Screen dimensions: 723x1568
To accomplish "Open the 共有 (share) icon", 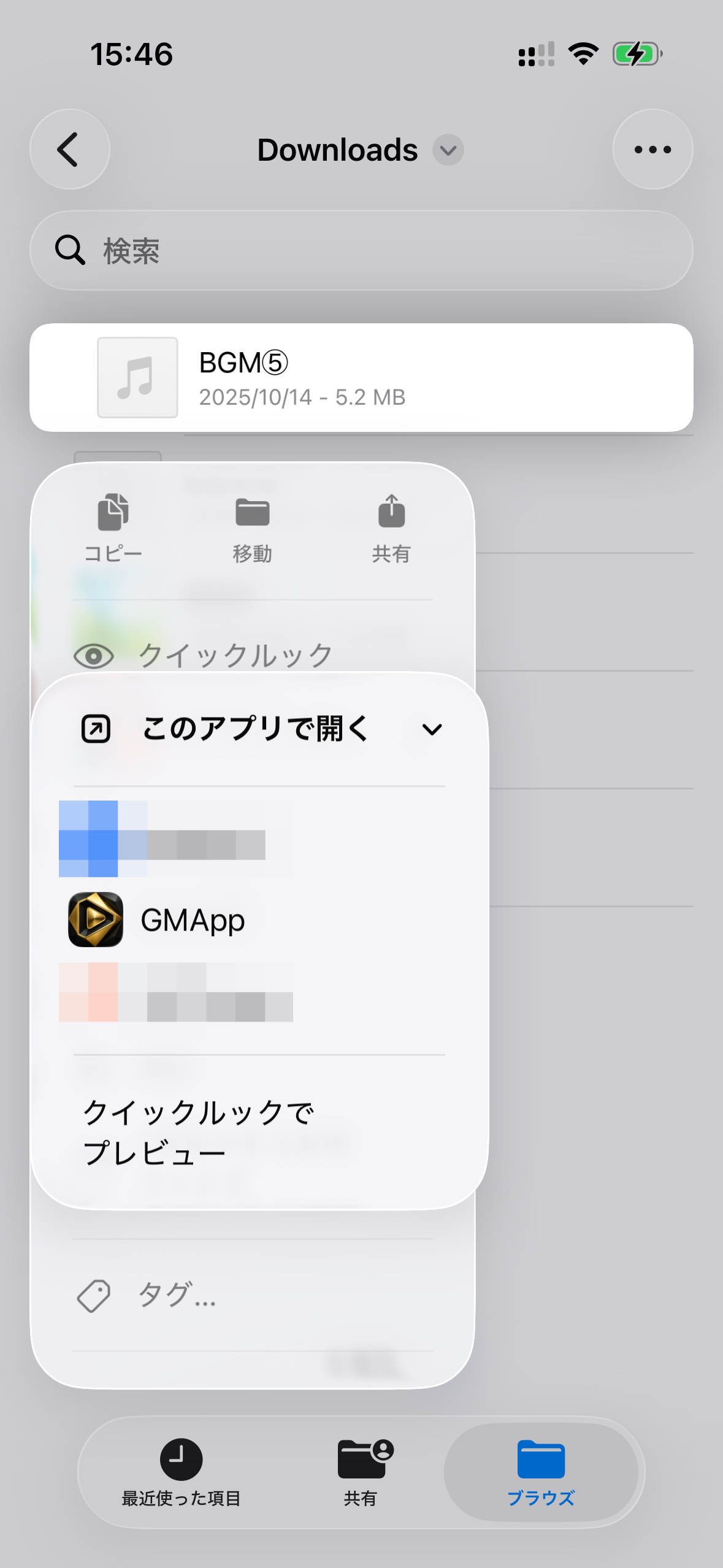I will tap(391, 515).
